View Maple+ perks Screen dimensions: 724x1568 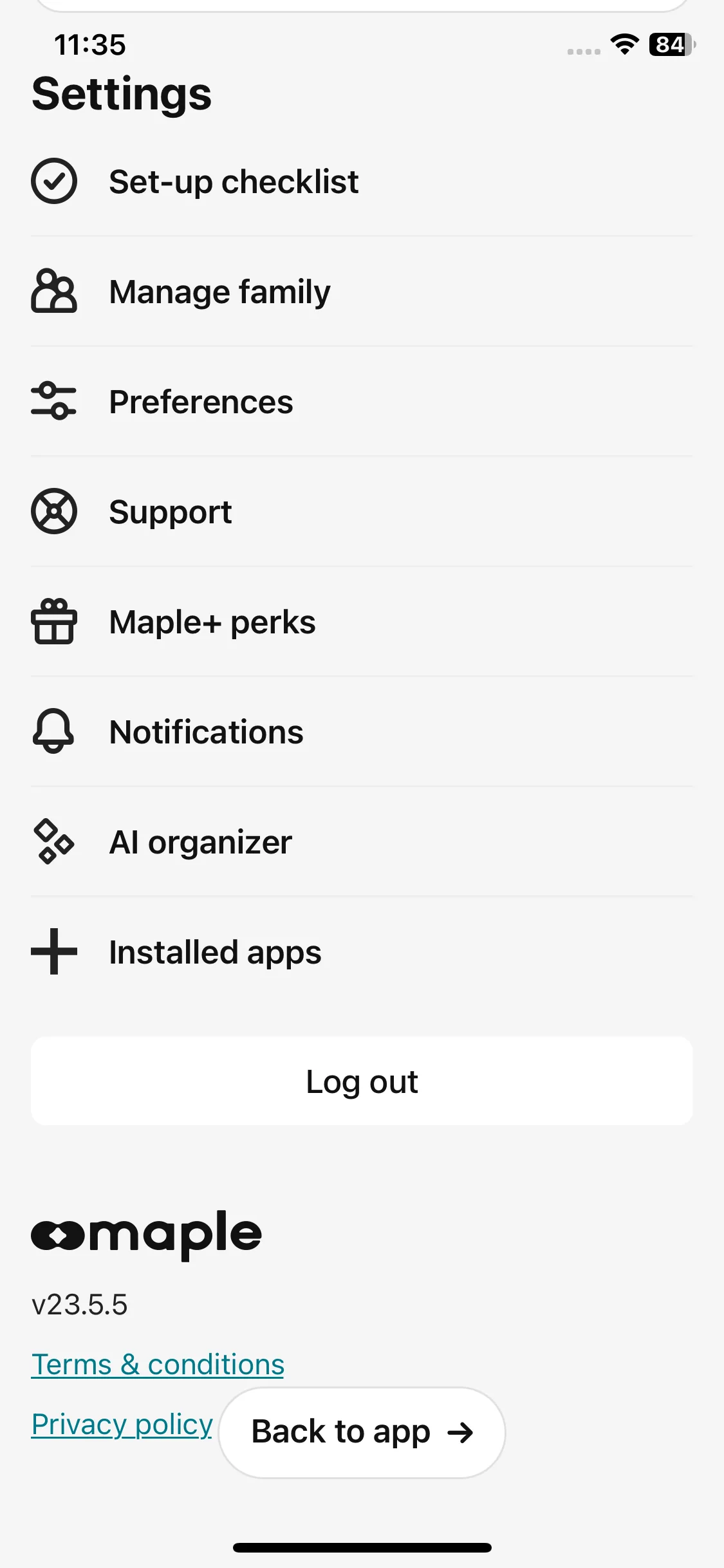212,622
